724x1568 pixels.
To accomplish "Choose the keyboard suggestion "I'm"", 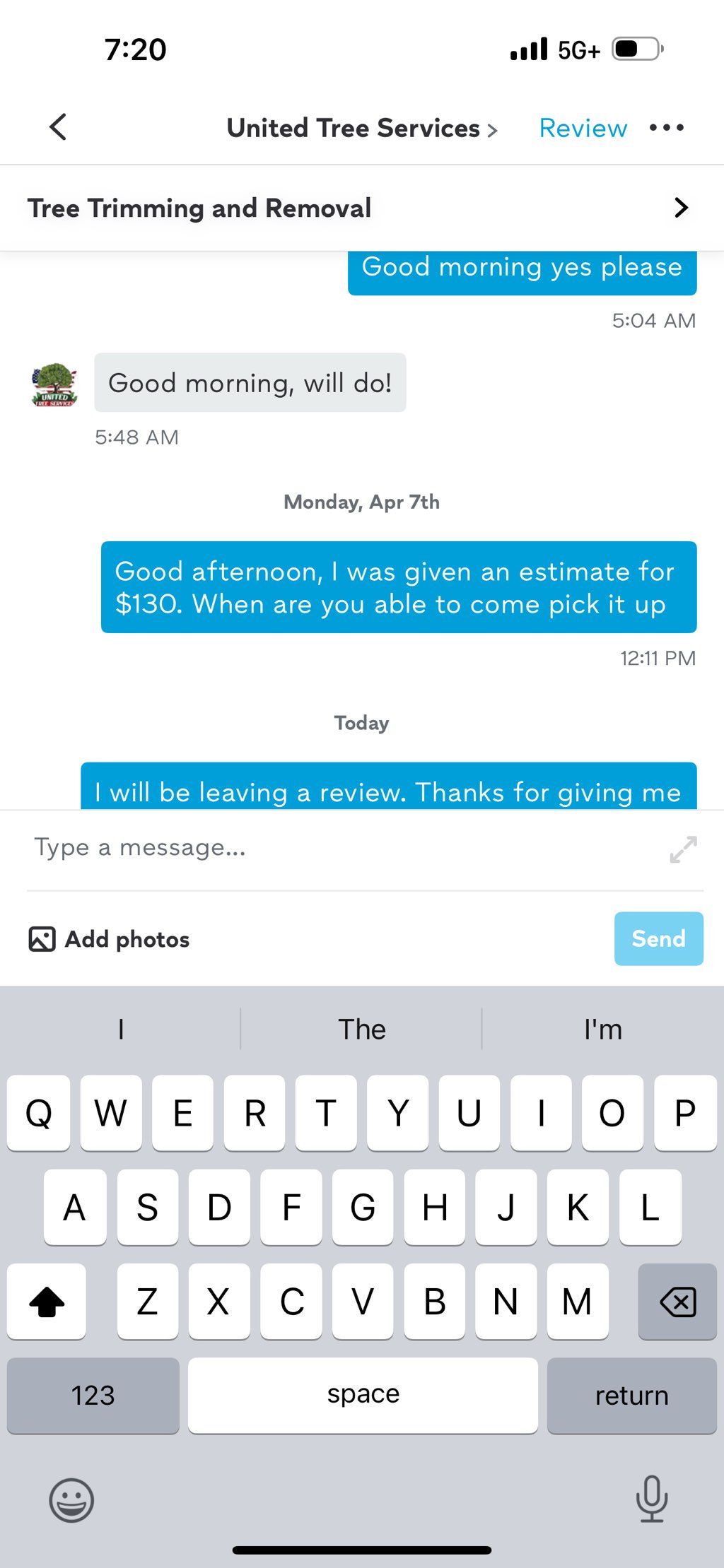I will pyautogui.click(x=602, y=1030).
